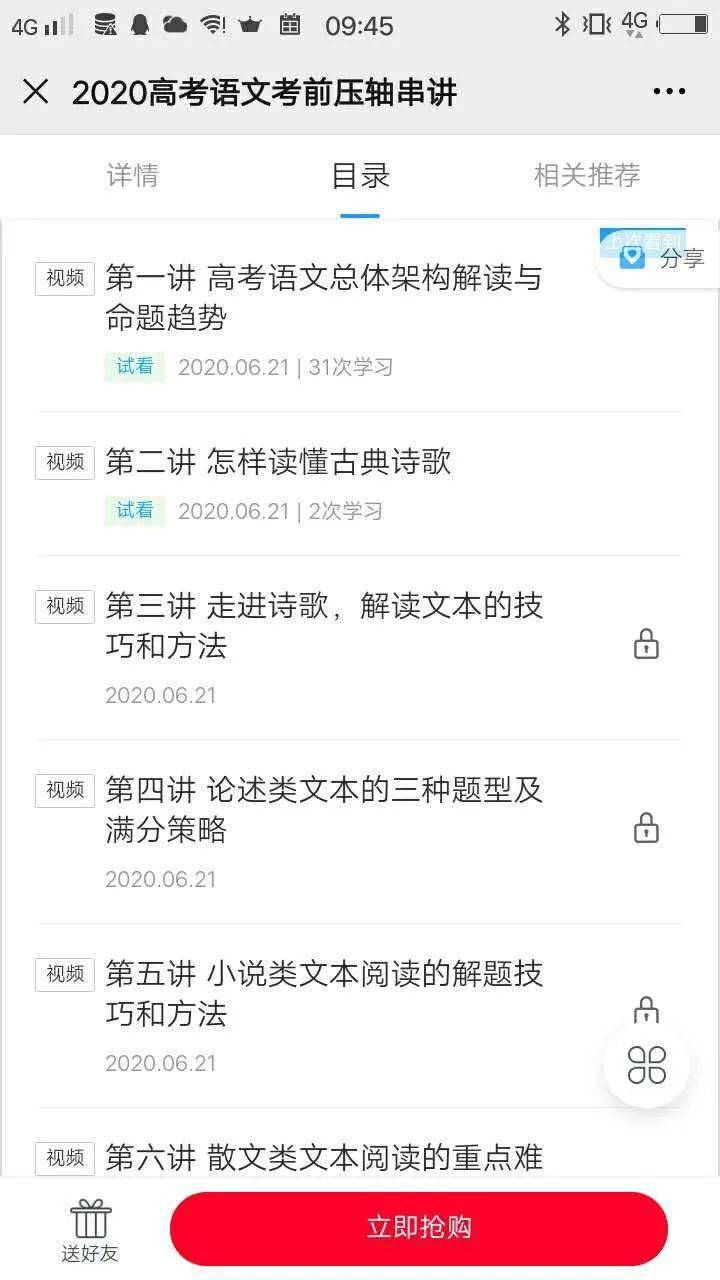Tap 立即抢购 to buy the course

click(419, 1228)
